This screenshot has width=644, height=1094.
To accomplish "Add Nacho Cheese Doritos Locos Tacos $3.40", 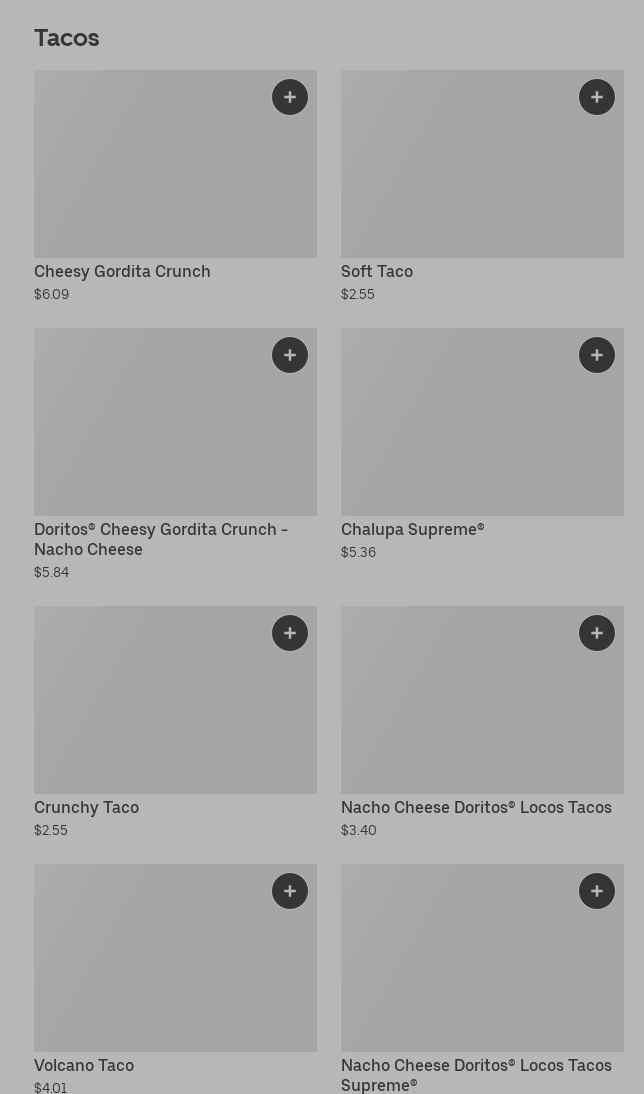I will 597,633.
